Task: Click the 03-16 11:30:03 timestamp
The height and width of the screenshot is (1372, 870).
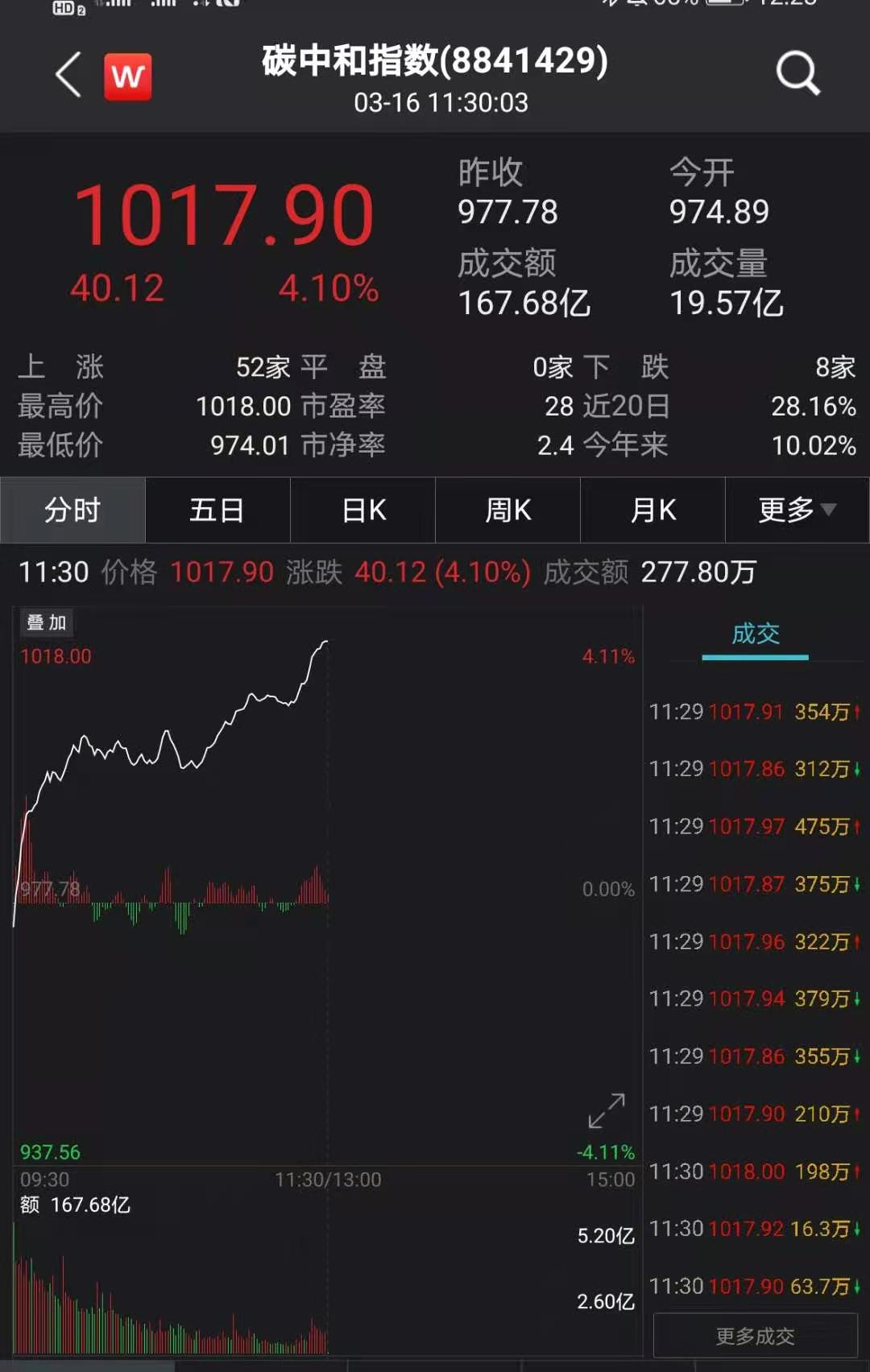Action: coord(442,102)
